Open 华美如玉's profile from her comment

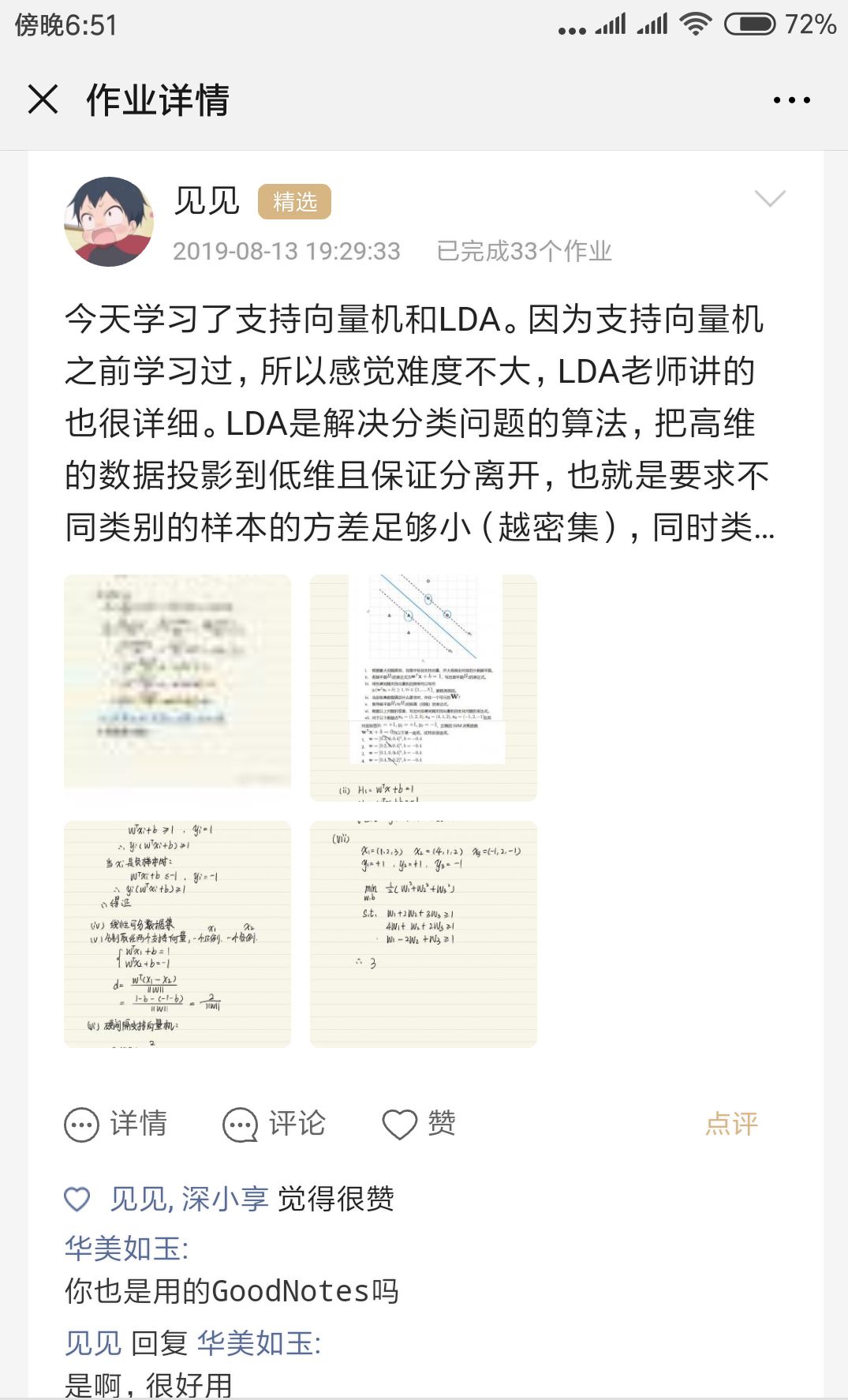[126, 1248]
